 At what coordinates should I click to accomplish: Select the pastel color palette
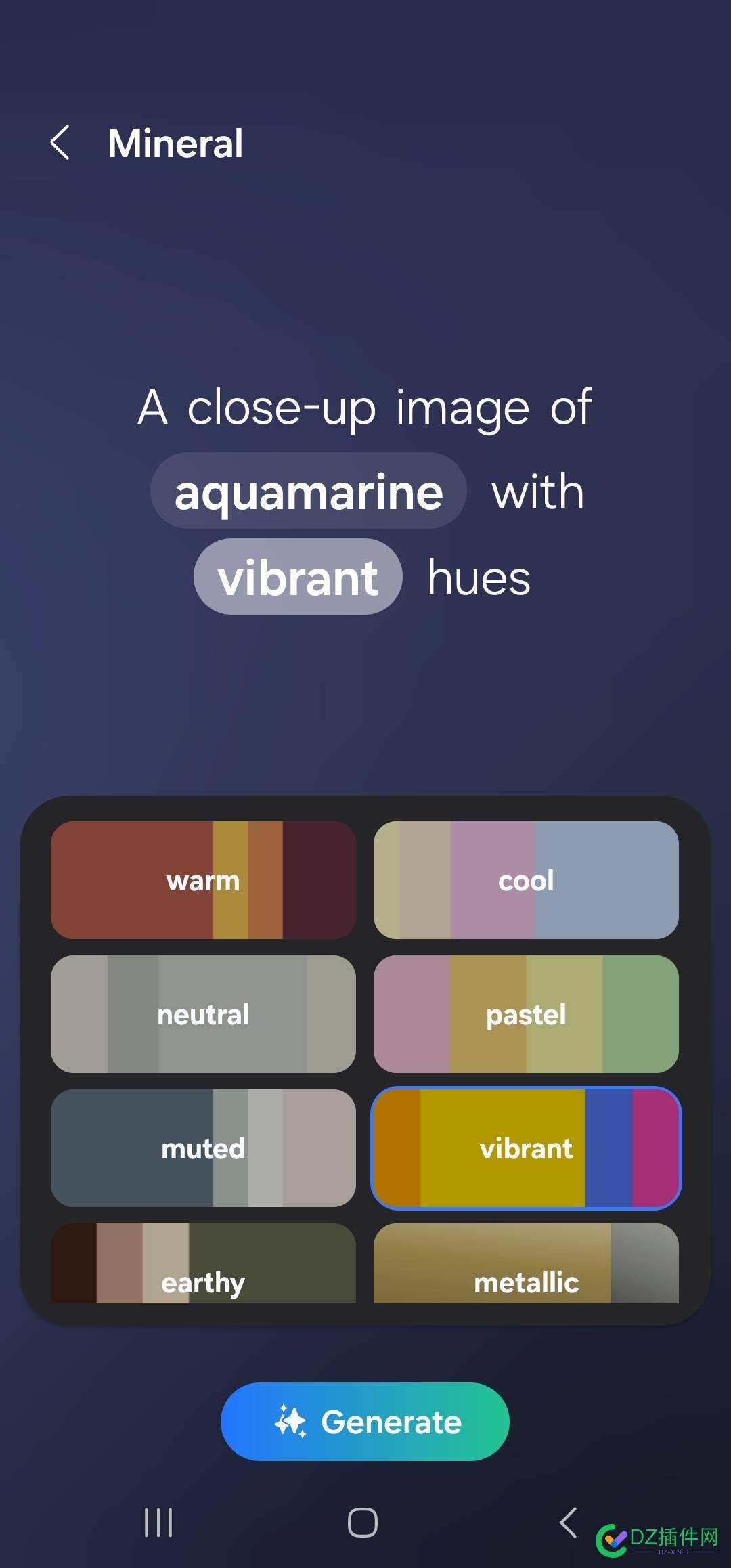click(526, 1014)
